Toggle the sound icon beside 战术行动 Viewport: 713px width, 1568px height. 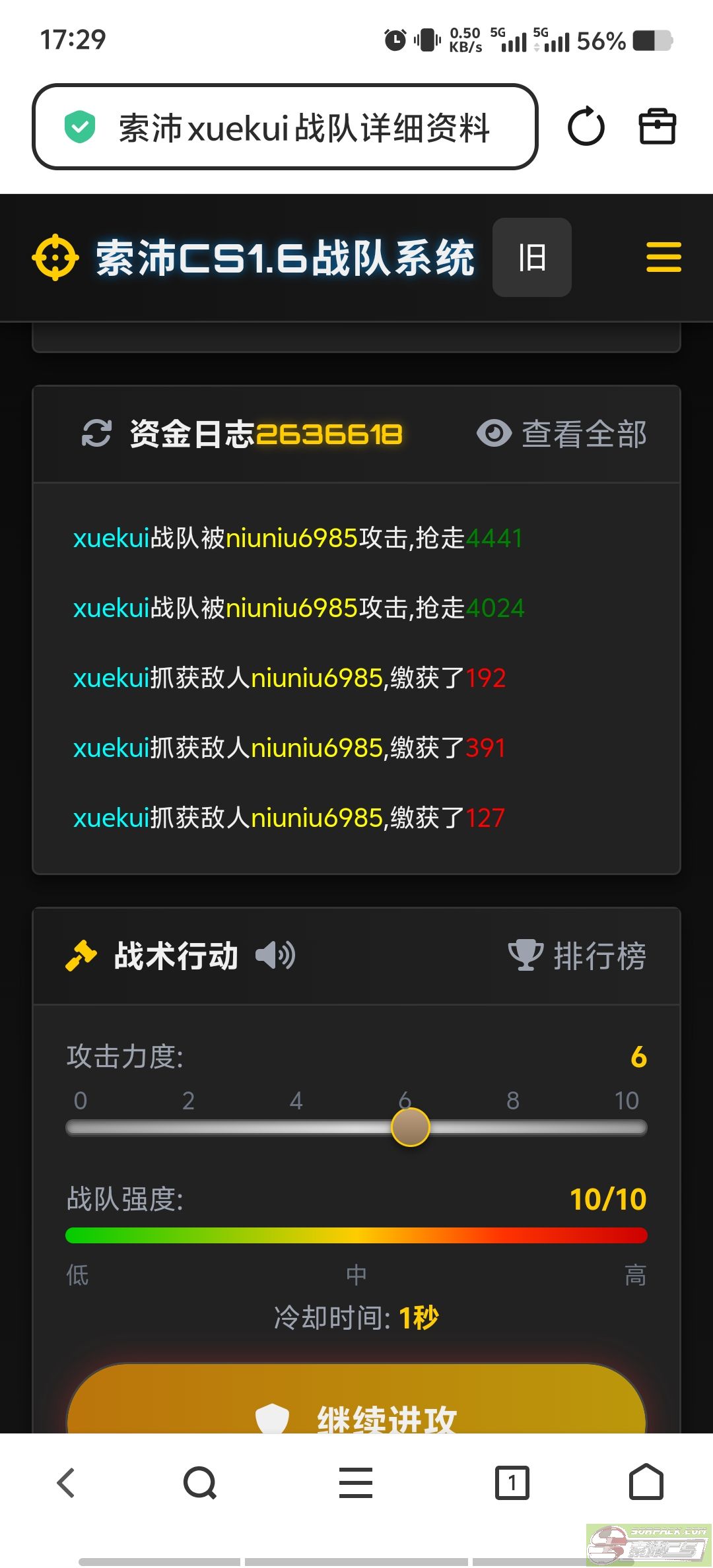point(275,955)
